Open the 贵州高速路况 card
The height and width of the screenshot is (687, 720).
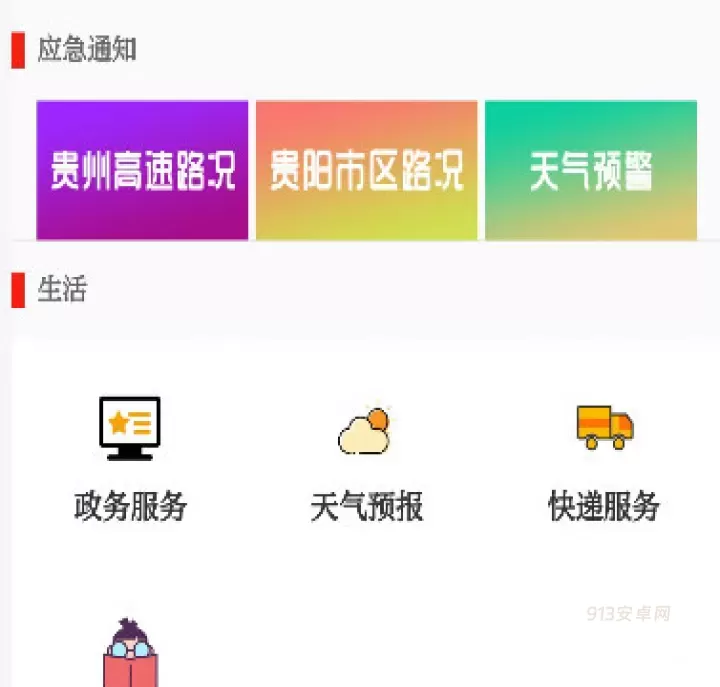click(x=142, y=170)
